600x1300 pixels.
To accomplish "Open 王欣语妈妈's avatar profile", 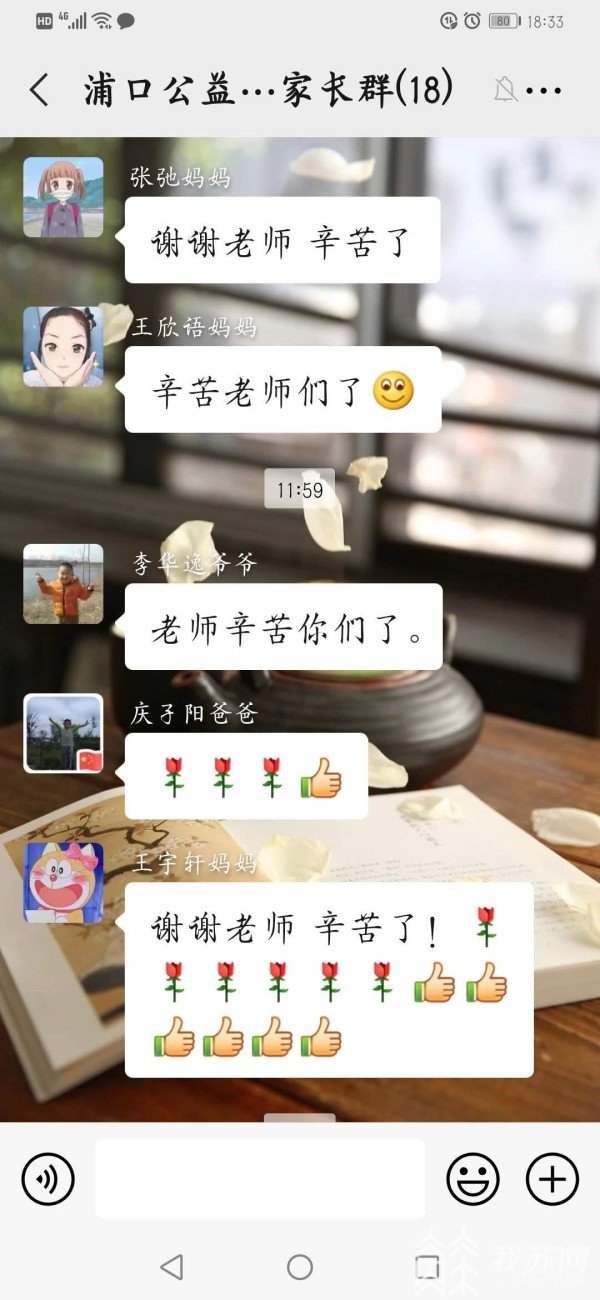I will 63,346.
